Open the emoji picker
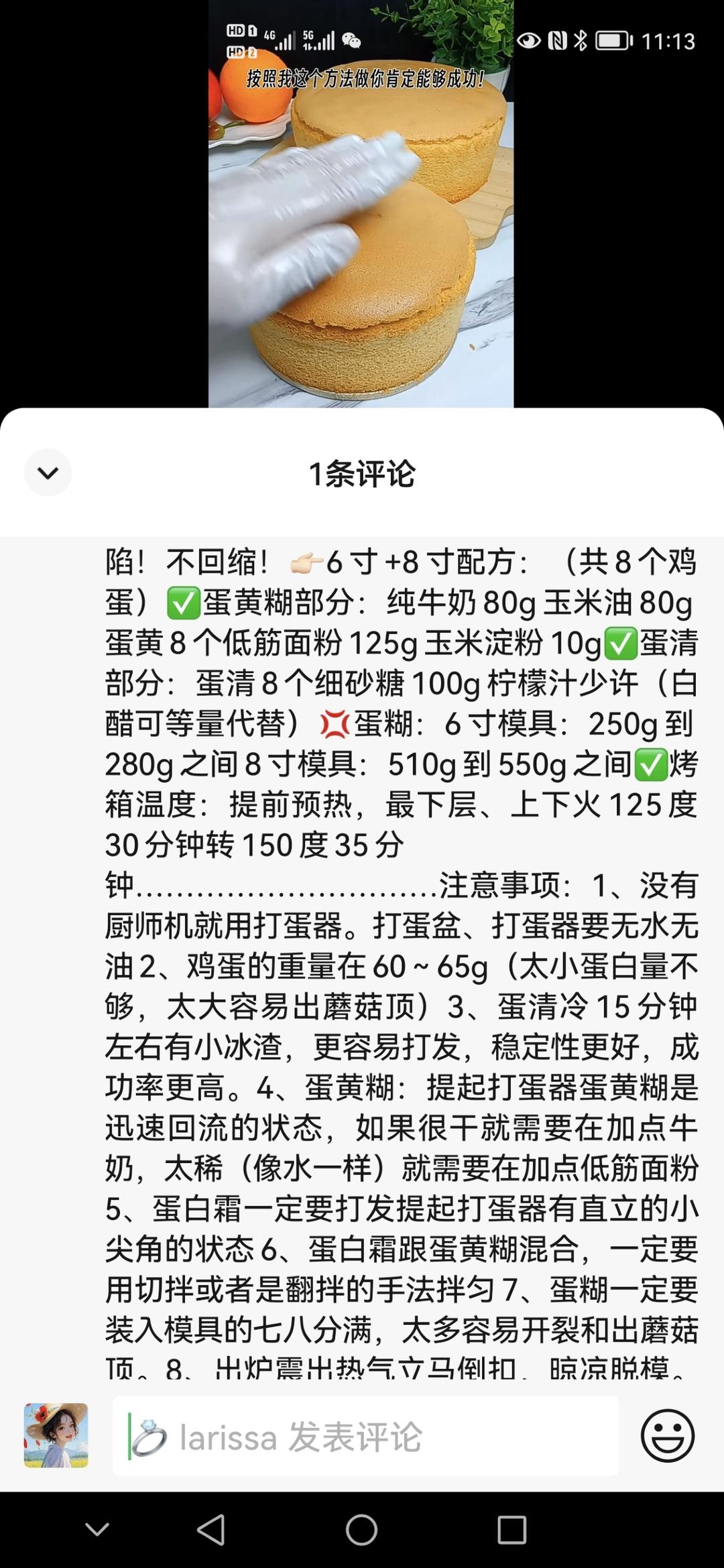The height and width of the screenshot is (1568, 724). click(667, 1436)
